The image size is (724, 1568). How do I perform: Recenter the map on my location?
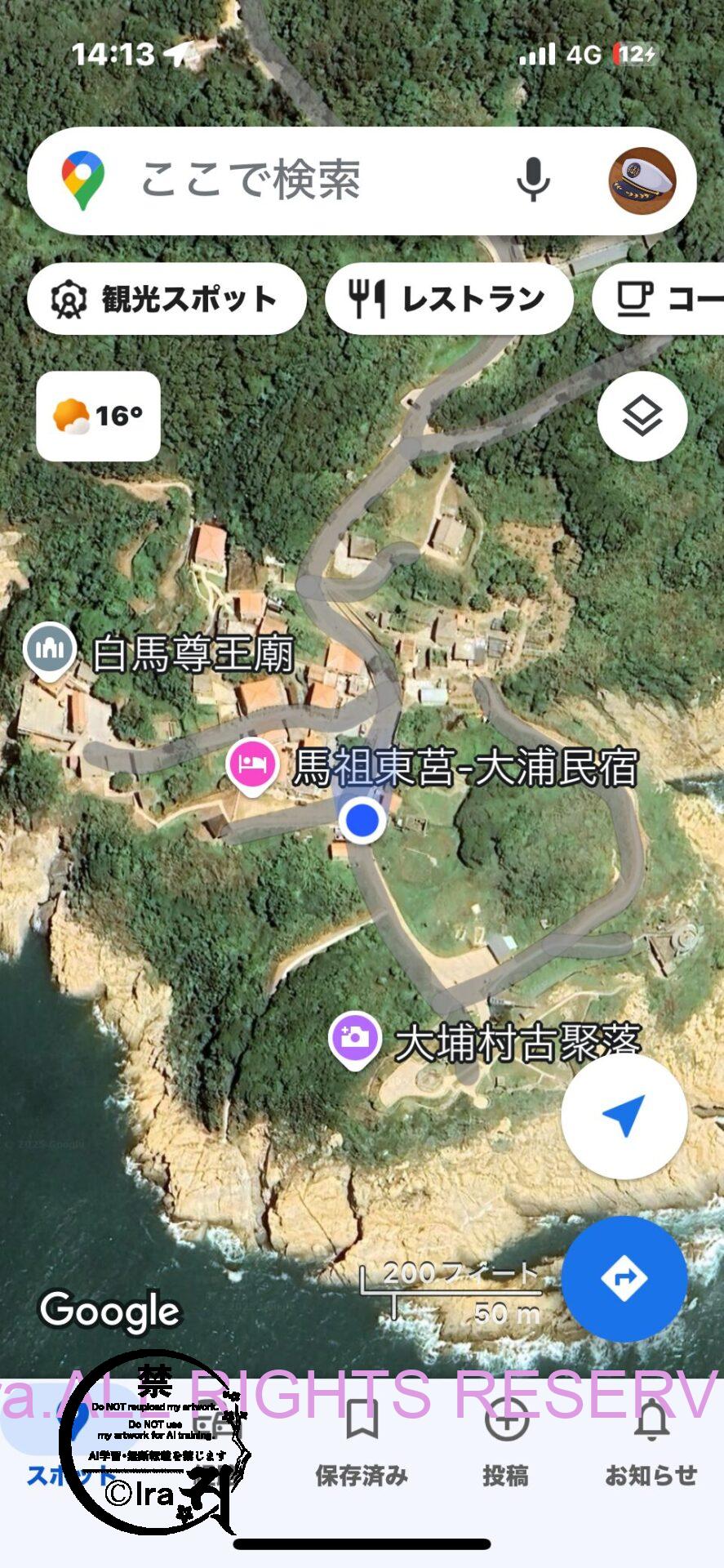point(624,1116)
